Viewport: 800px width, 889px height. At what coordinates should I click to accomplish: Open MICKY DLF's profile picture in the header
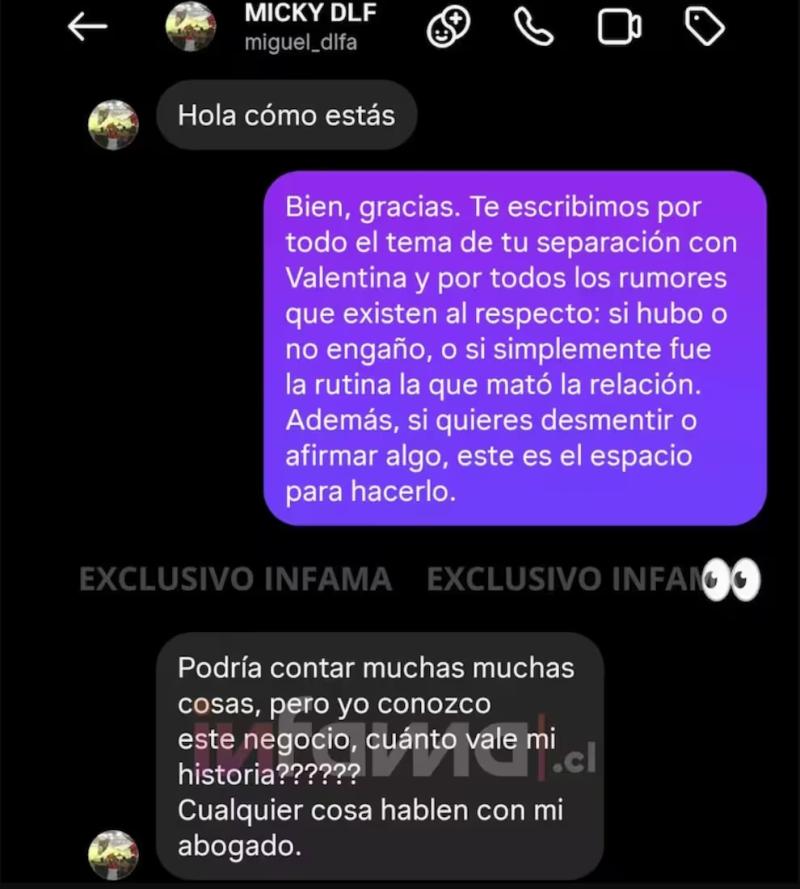(190, 27)
